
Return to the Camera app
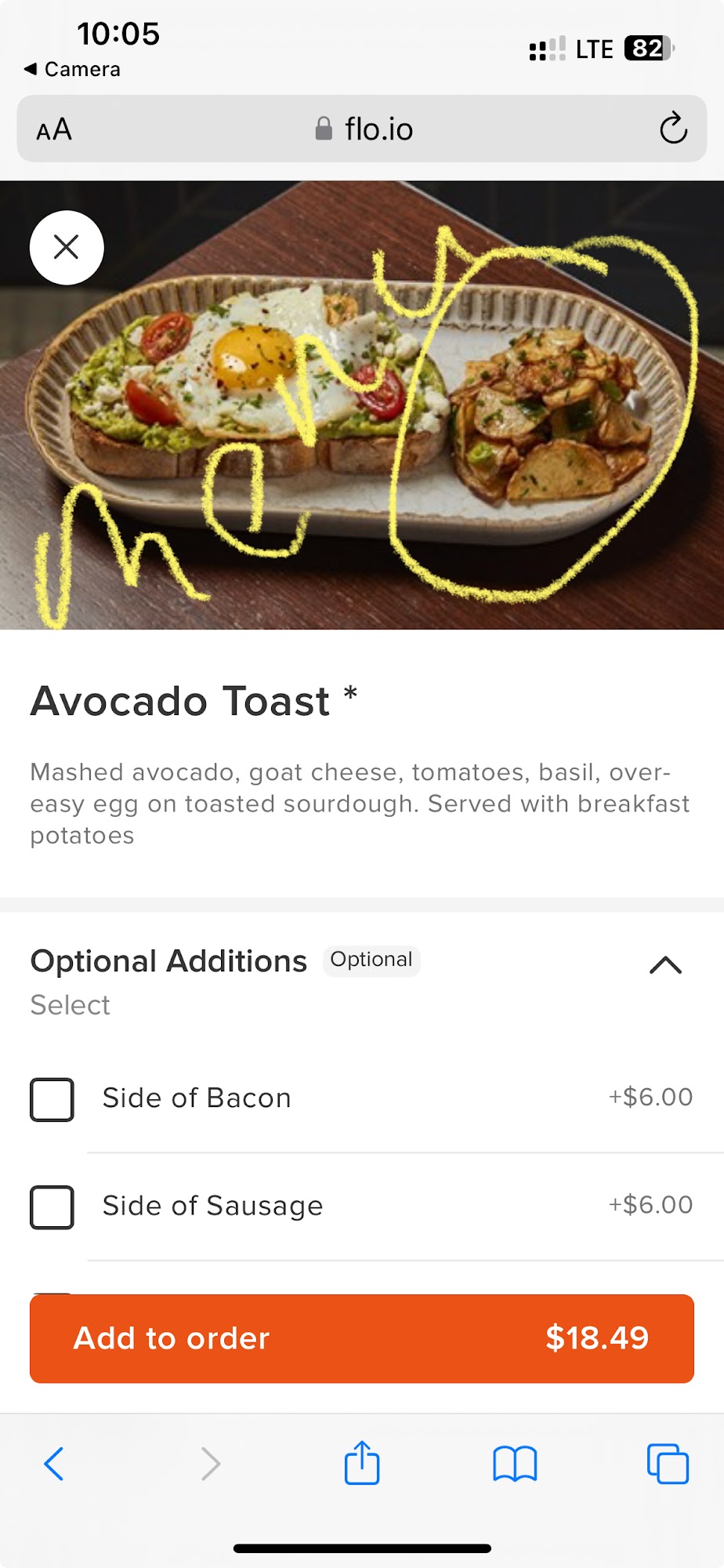click(x=73, y=69)
